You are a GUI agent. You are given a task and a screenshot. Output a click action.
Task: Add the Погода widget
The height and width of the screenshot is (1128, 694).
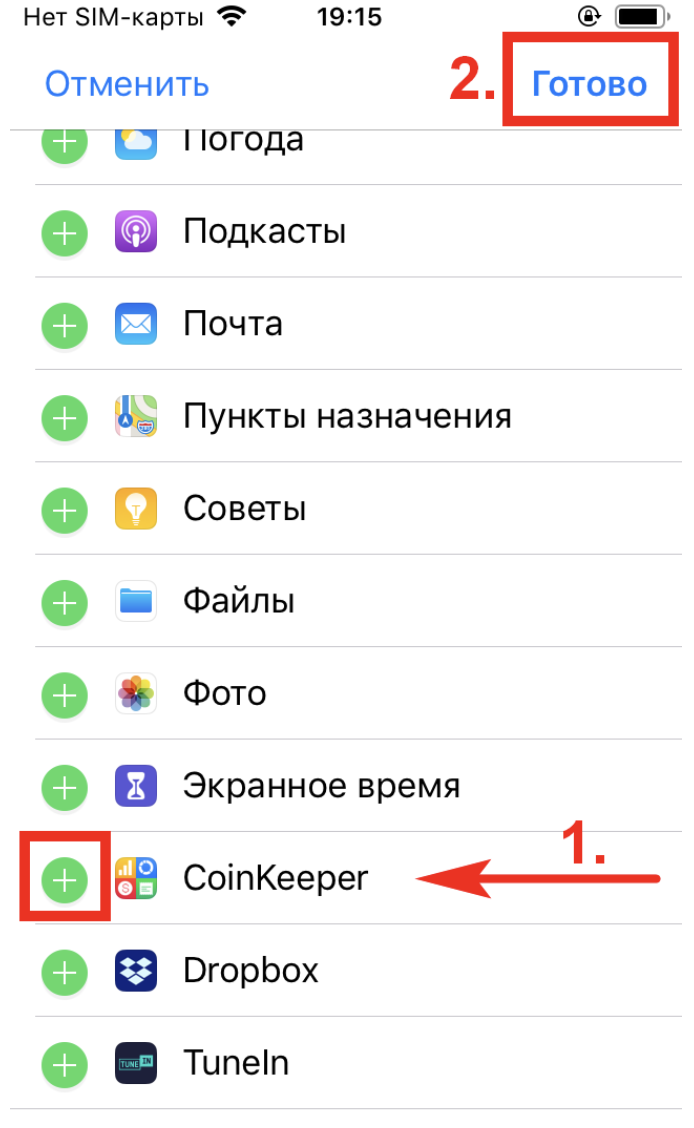(x=65, y=143)
